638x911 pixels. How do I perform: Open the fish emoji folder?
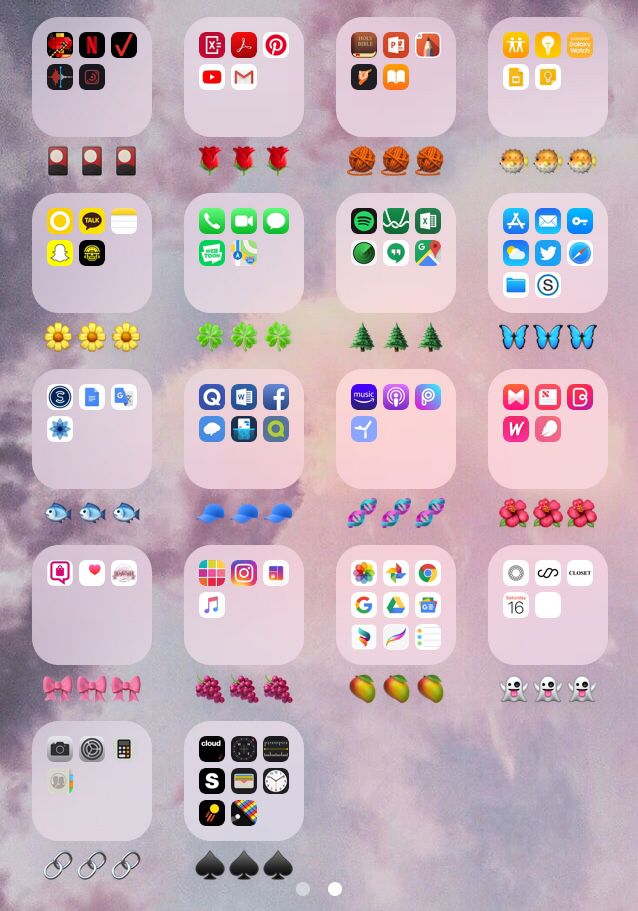[x=92, y=430]
